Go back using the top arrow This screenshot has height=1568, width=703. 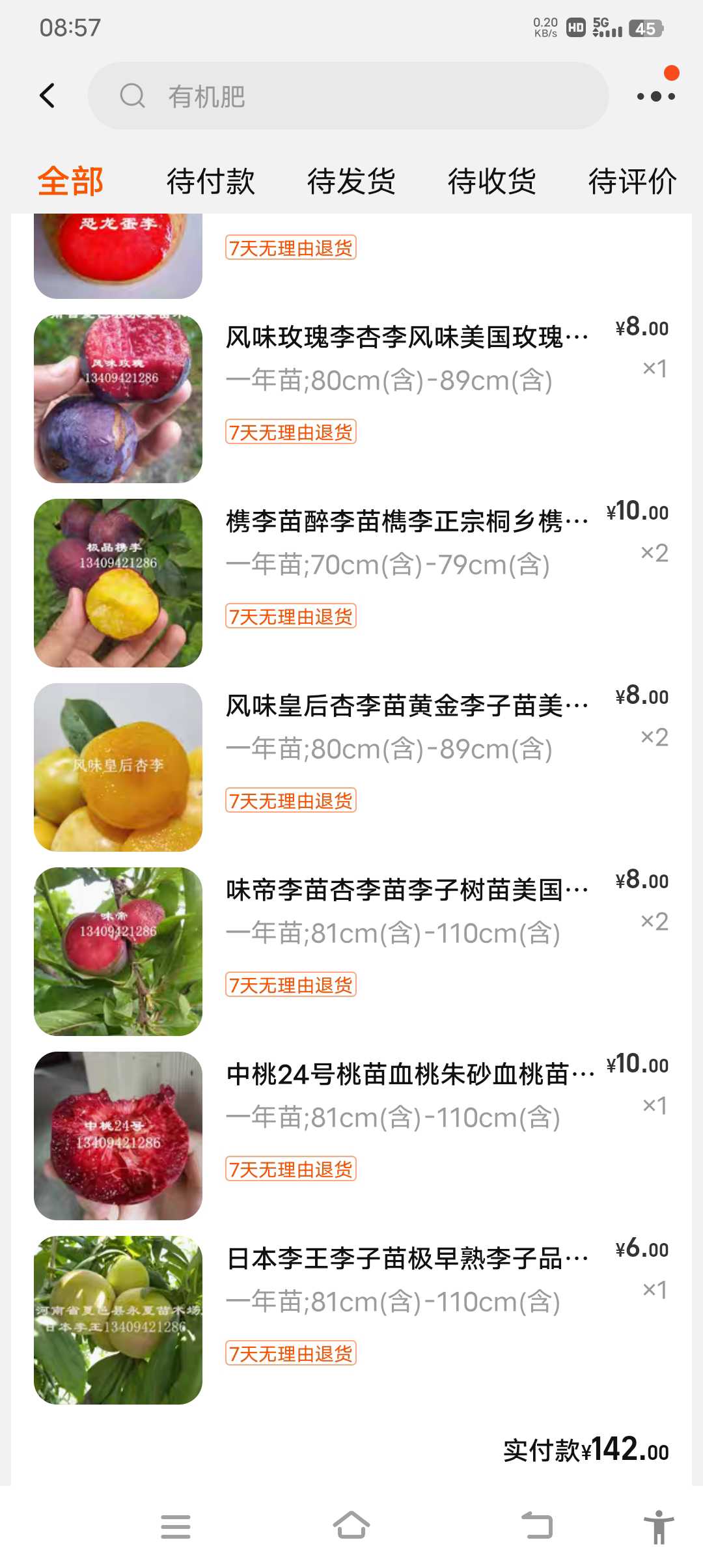(48, 96)
